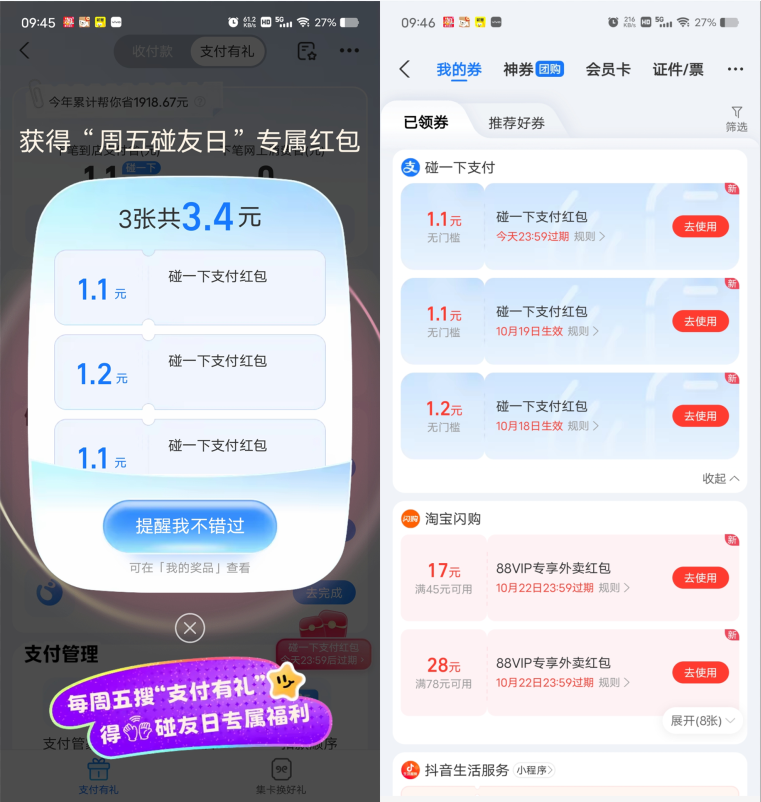This screenshot has height=802, width=761.
Task: Expand 淘宝闪购 coupons via 展开(8张)
Action: tap(702, 720)
